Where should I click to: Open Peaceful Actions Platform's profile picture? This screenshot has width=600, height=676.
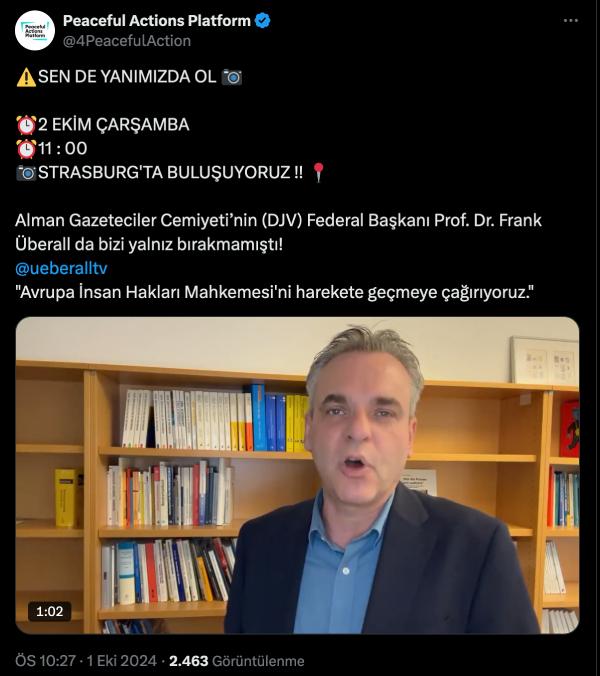tap(35, 30)
